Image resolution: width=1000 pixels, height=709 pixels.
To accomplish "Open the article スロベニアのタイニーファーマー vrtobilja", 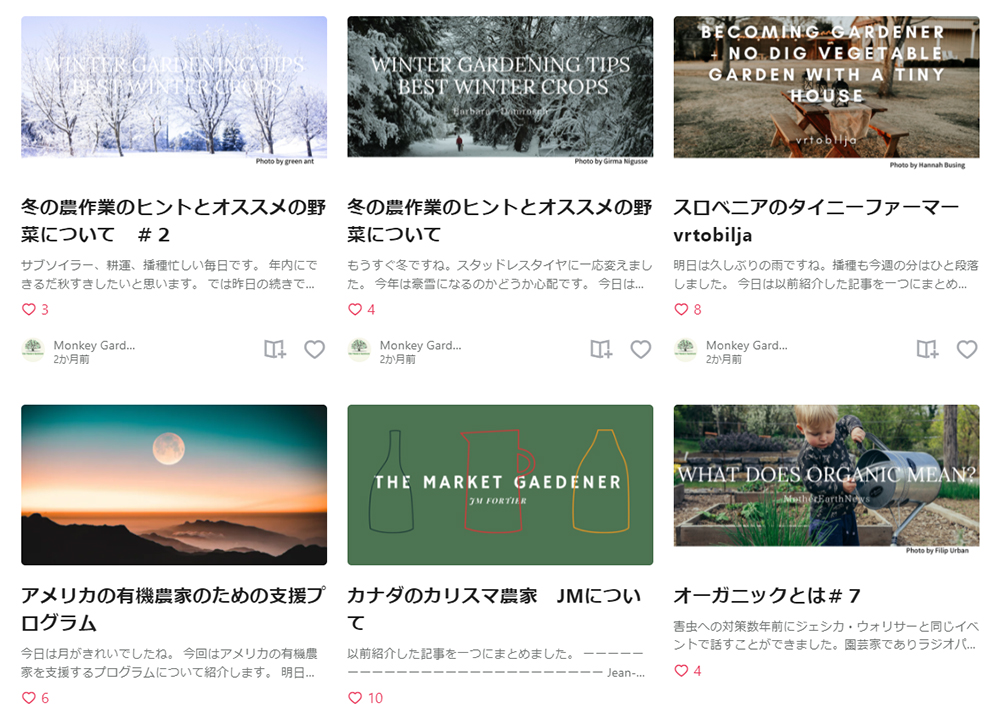I will [815, 221].
